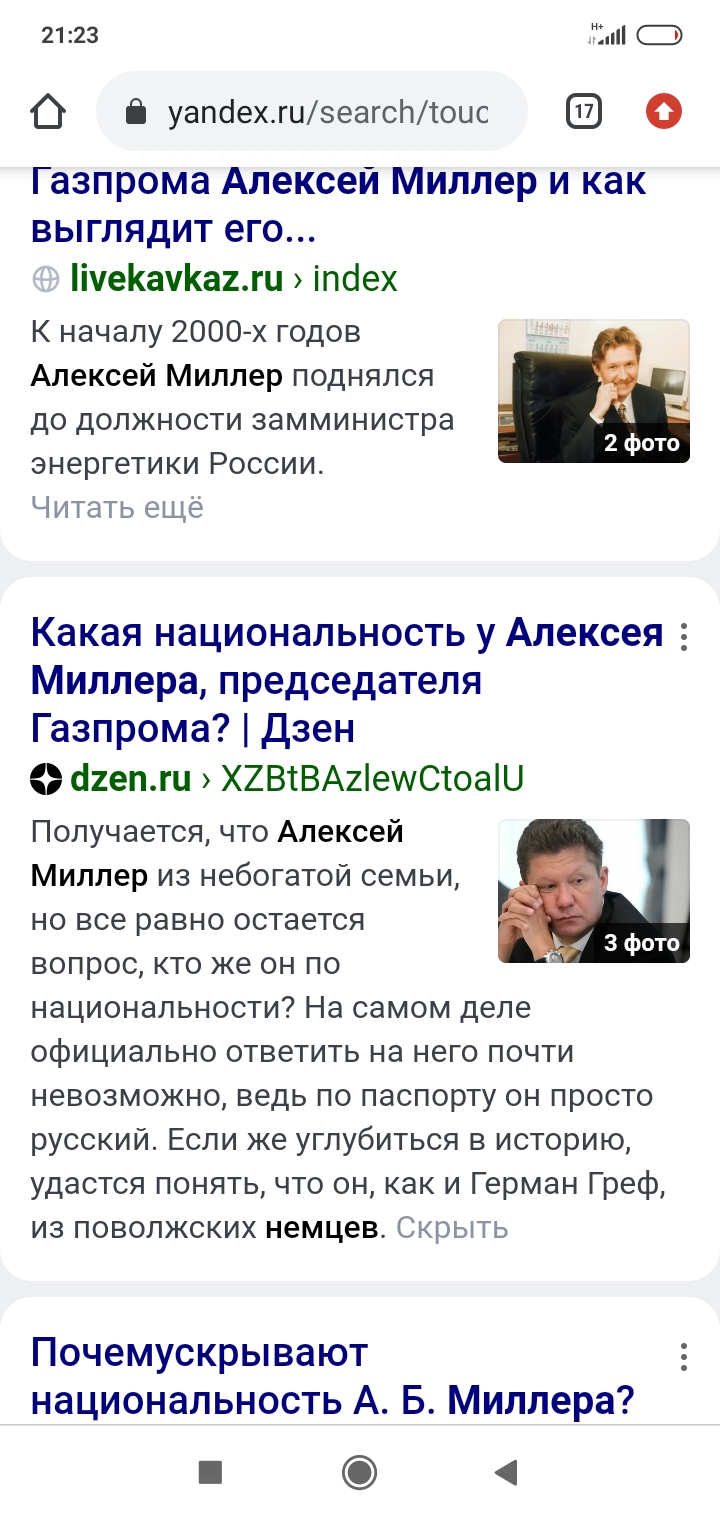Open the tab switcher showing 17 tabs
This screenshot has width=720, height=1520.
tap(583, 111)
